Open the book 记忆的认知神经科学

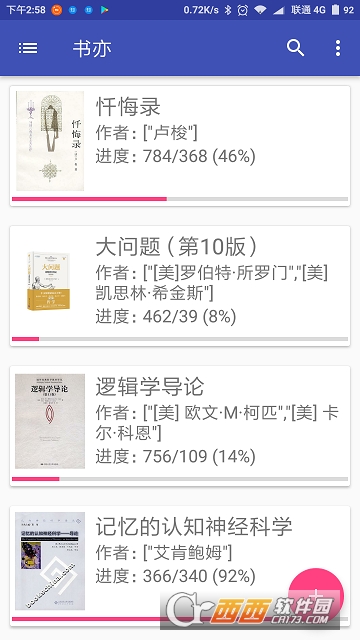[180, 566]
